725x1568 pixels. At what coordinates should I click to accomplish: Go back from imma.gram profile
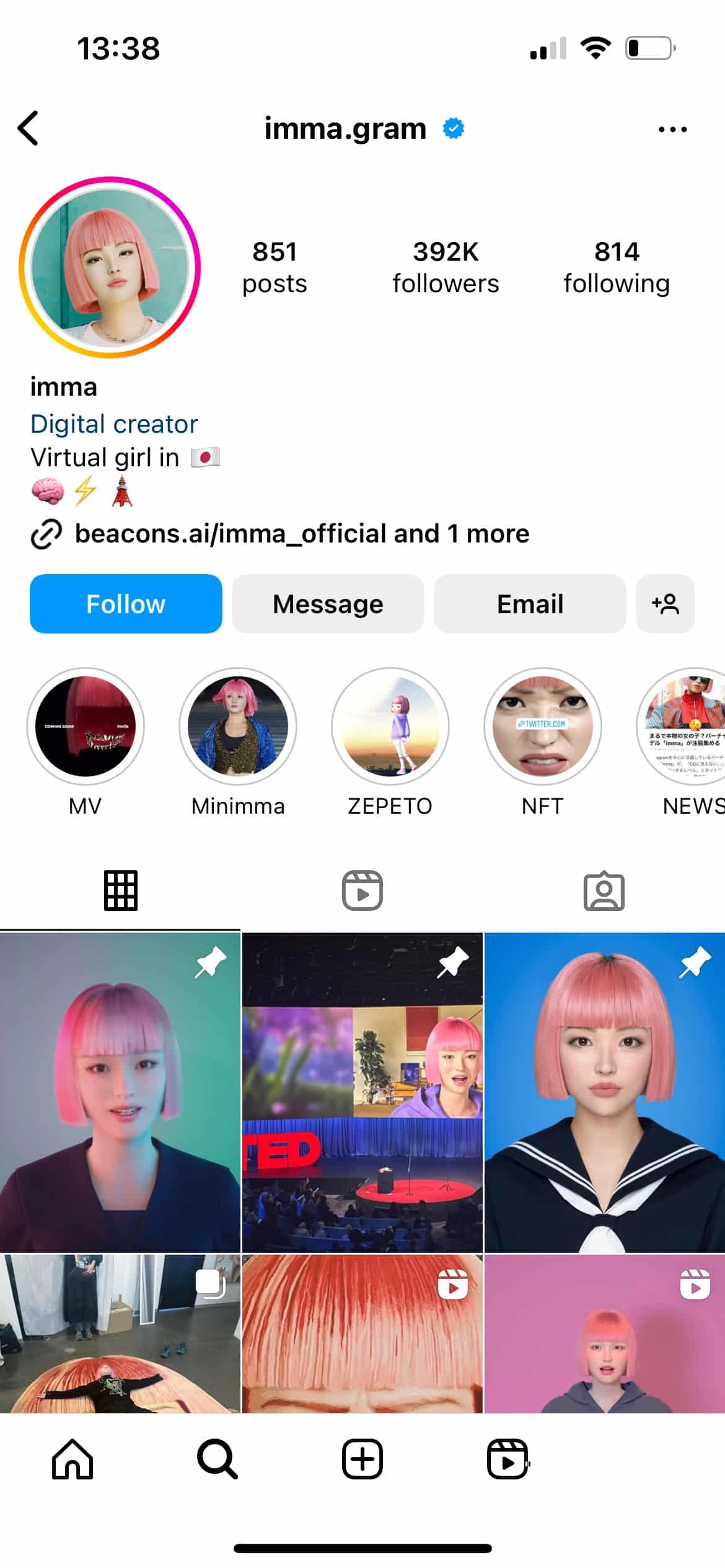point(29,128)
